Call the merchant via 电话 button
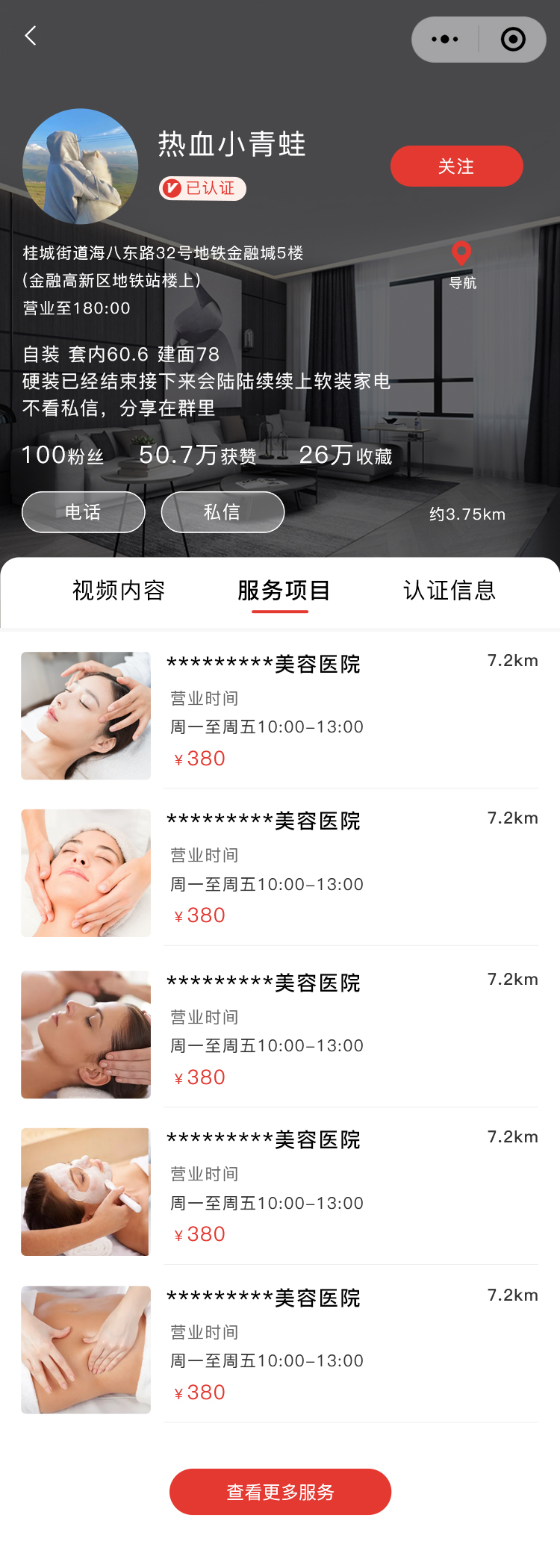This screenshot has height=1568, width=560. tap(83, 512)
